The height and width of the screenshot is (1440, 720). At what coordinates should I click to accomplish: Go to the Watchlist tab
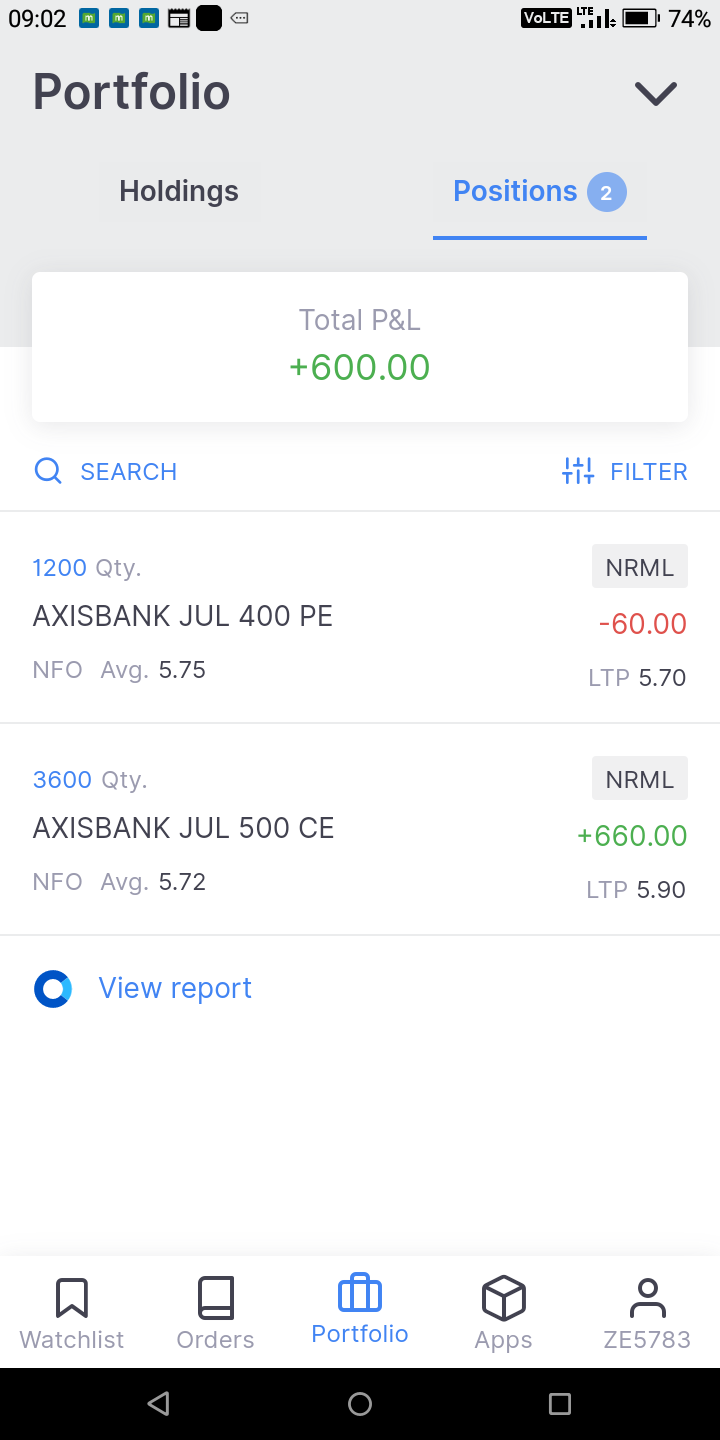tap(72, 1313)
